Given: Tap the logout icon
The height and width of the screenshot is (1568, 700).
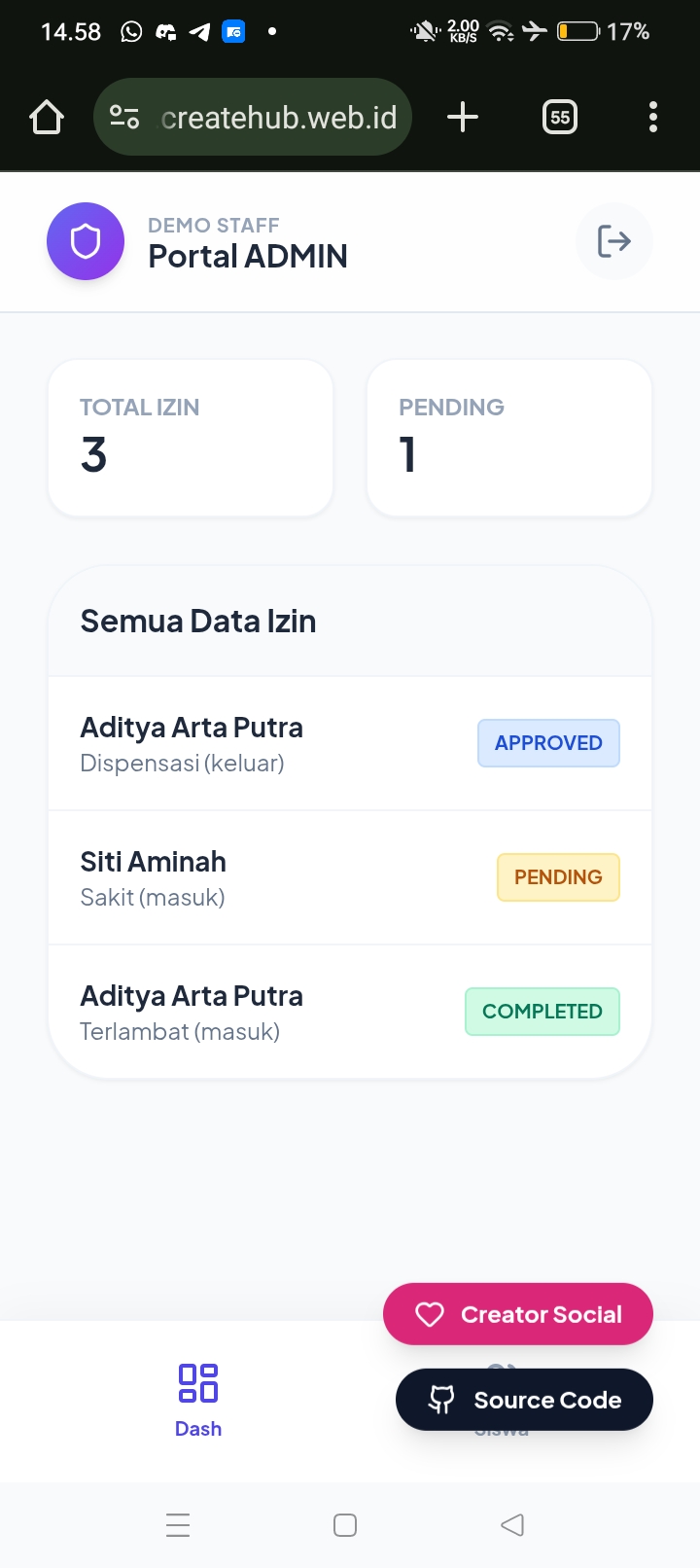Looking at the screenshot, I should (x=613, y=240).
